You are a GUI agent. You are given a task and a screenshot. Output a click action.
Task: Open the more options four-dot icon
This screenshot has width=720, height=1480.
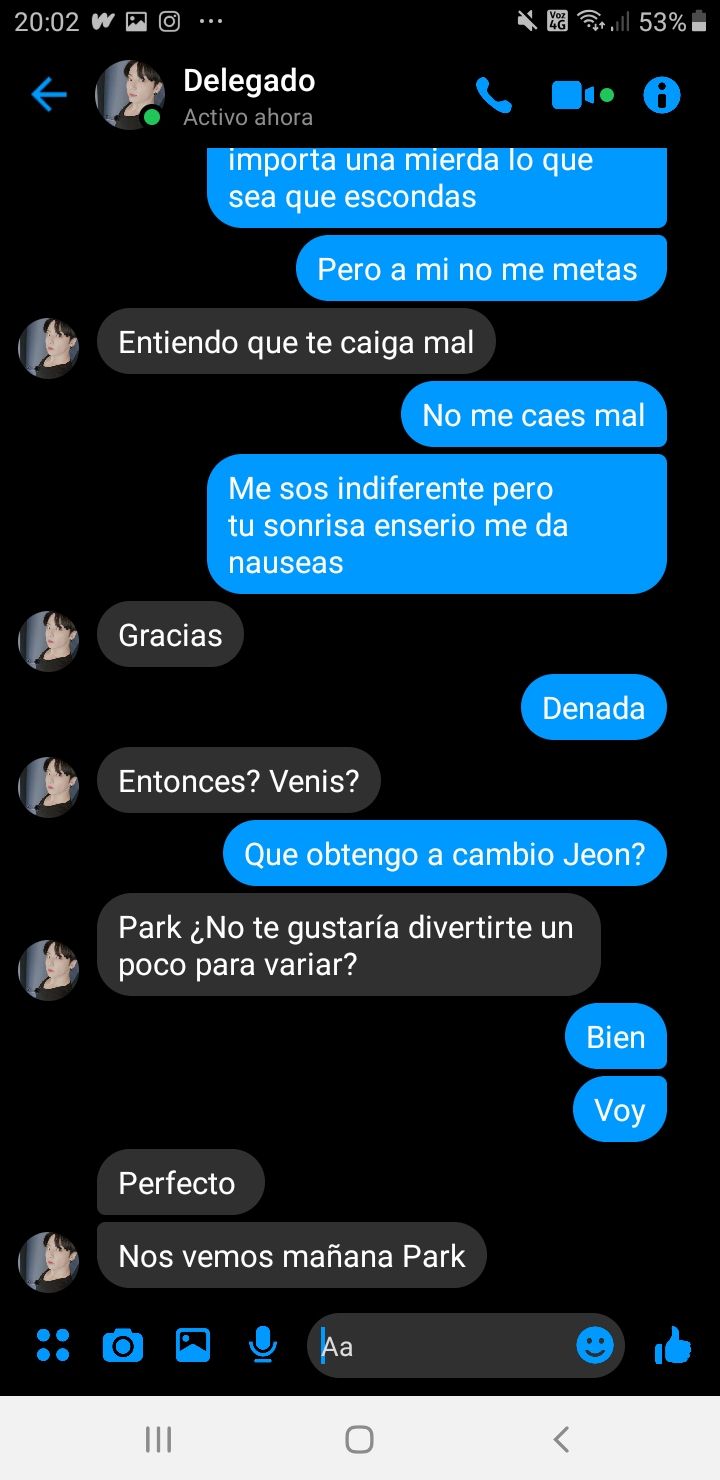point(53,1345)
